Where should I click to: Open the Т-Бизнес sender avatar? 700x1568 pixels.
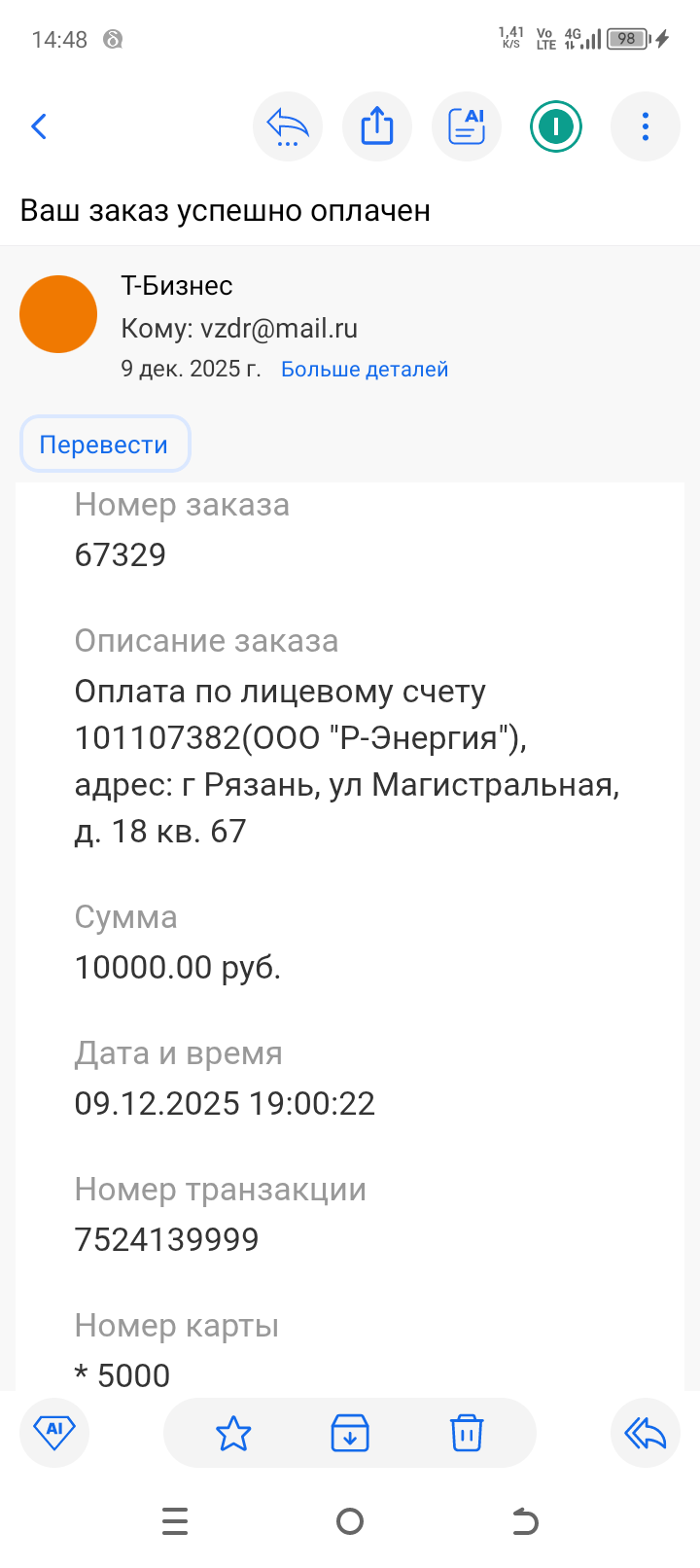58,314
